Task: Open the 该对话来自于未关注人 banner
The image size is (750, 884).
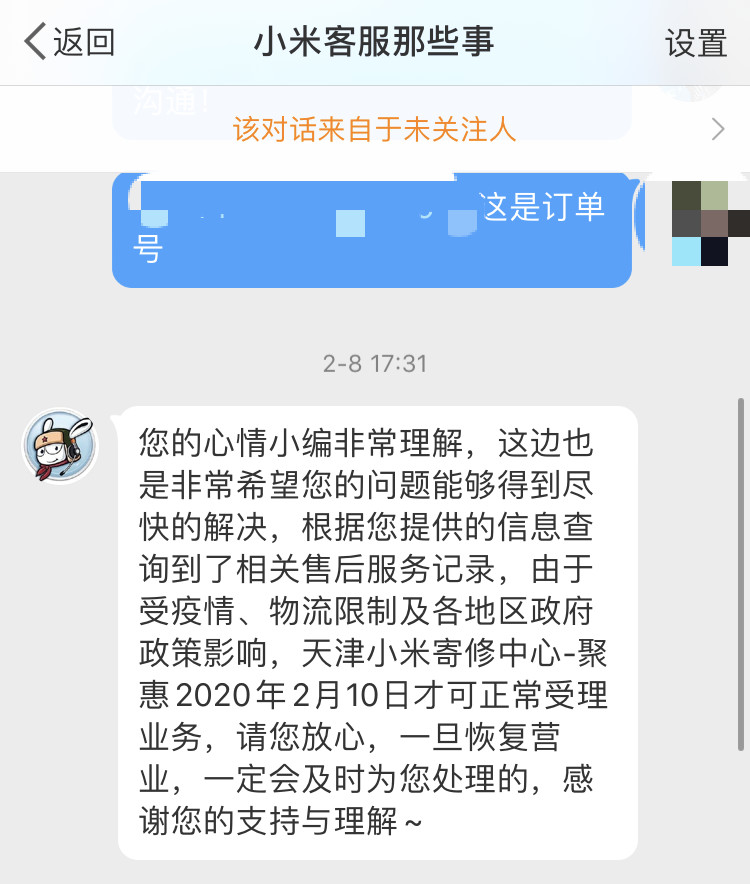Action: [x=375, y=130]
